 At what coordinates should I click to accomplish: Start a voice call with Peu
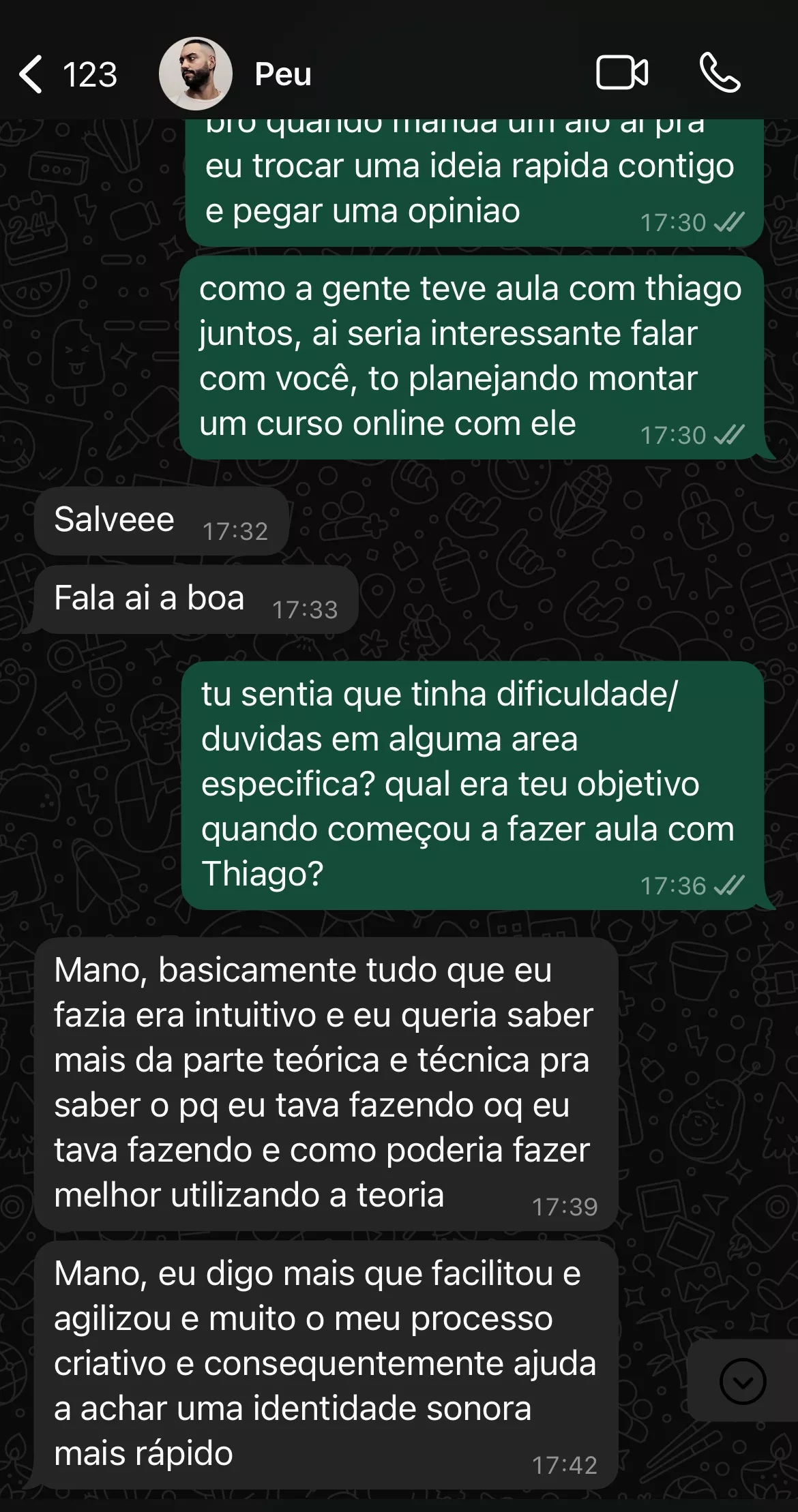(720, 73)
